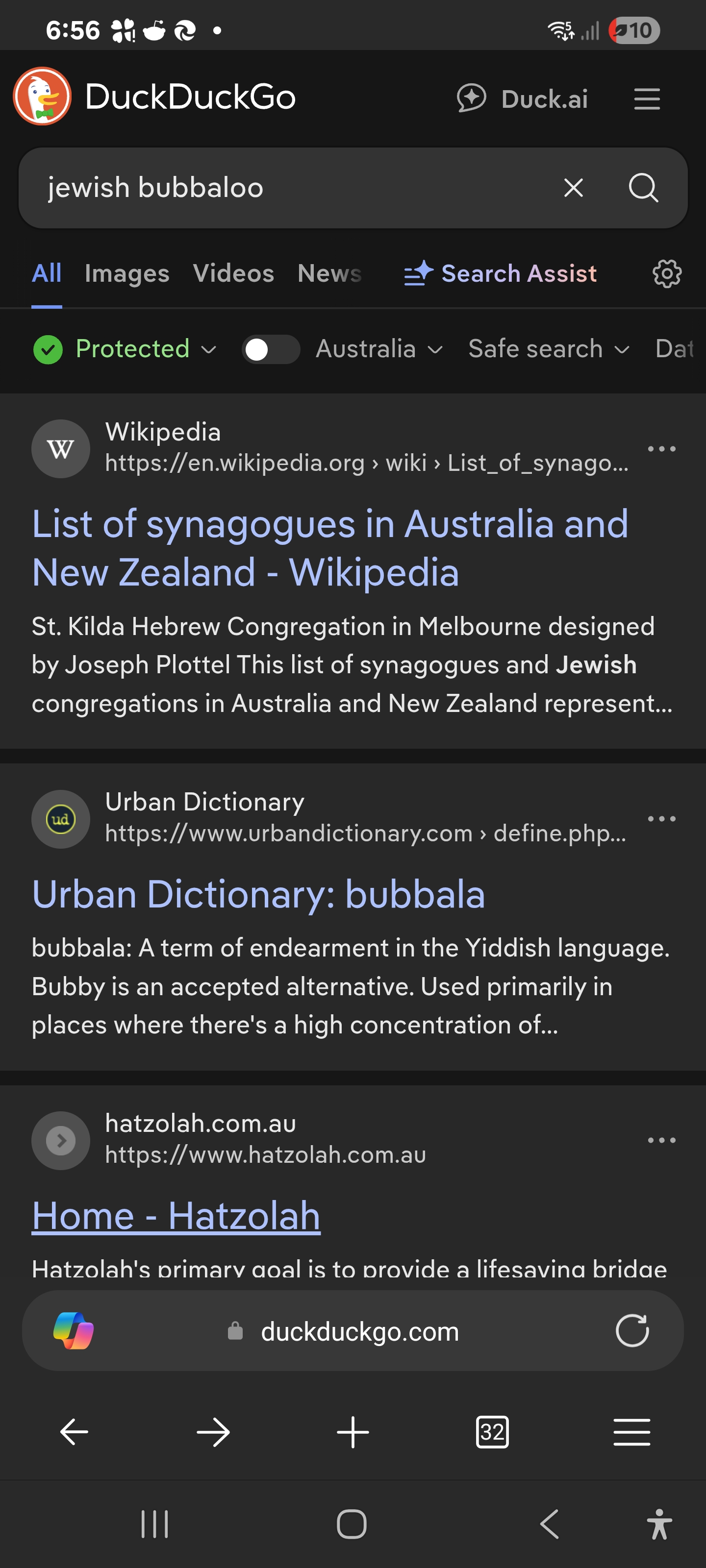Reload the duckduckgo.com page
Image resolution: width=706 pixels, height=1568 pixels.
click(631, 1331)
